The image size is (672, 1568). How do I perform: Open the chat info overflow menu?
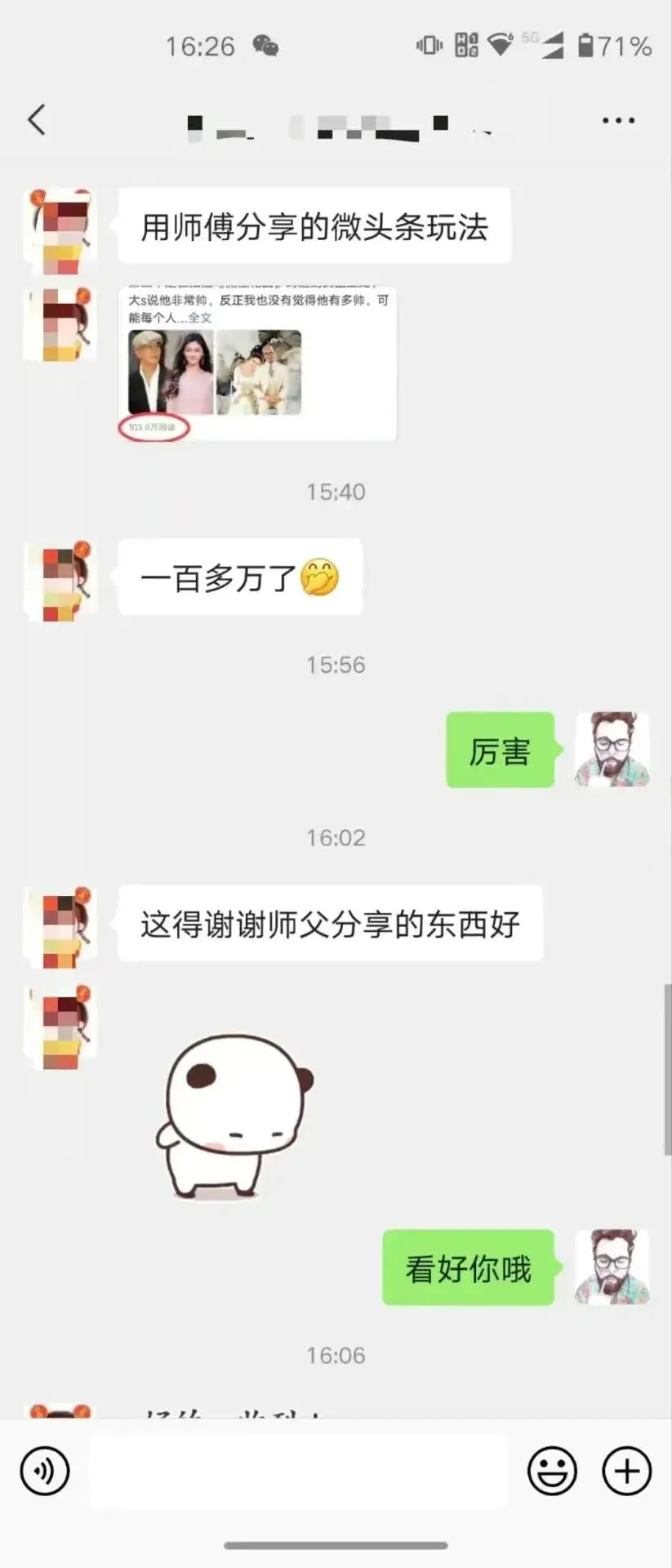tap(618, 120)
